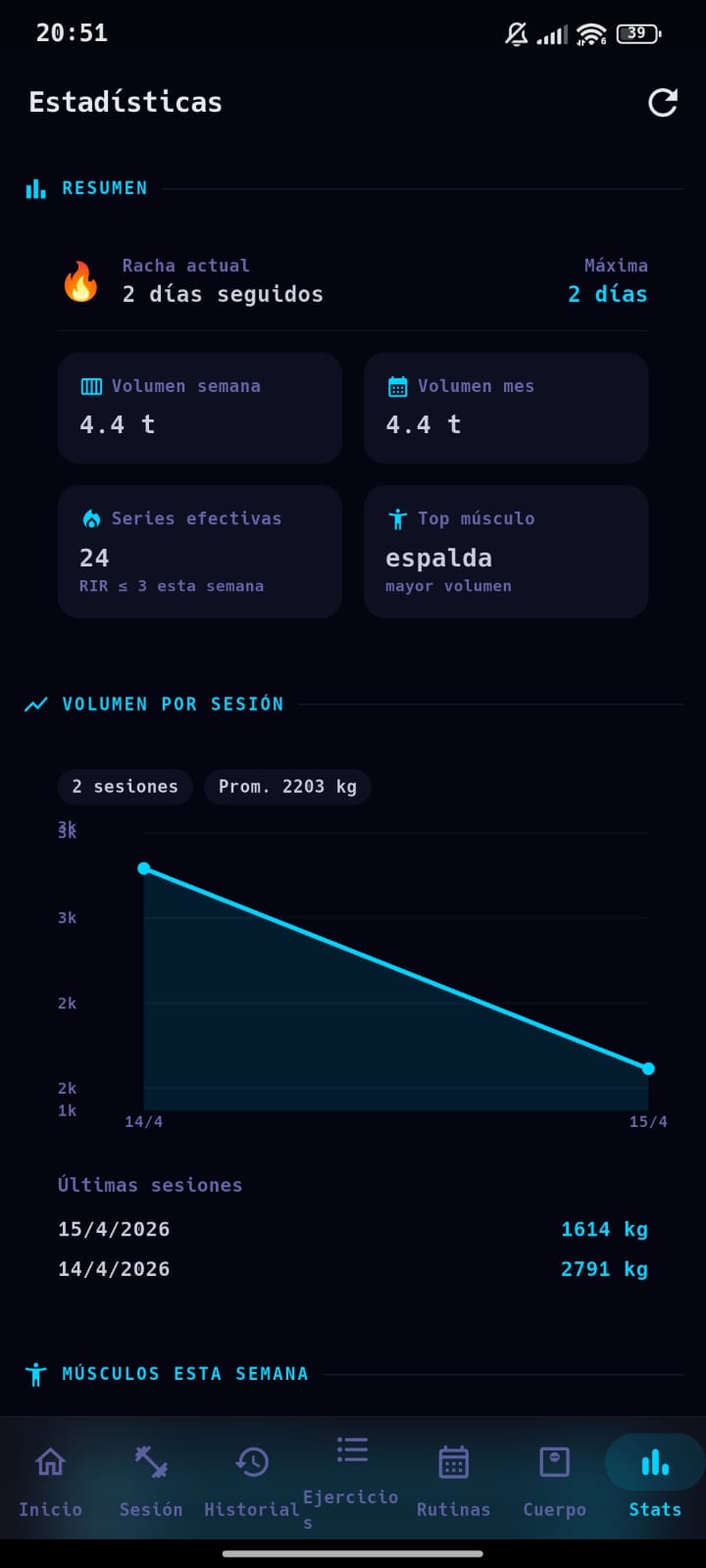This screenshot has height=1568, width=706.
Task: Tap the refresh icon to reload statistics
Action: pos(664,102)
